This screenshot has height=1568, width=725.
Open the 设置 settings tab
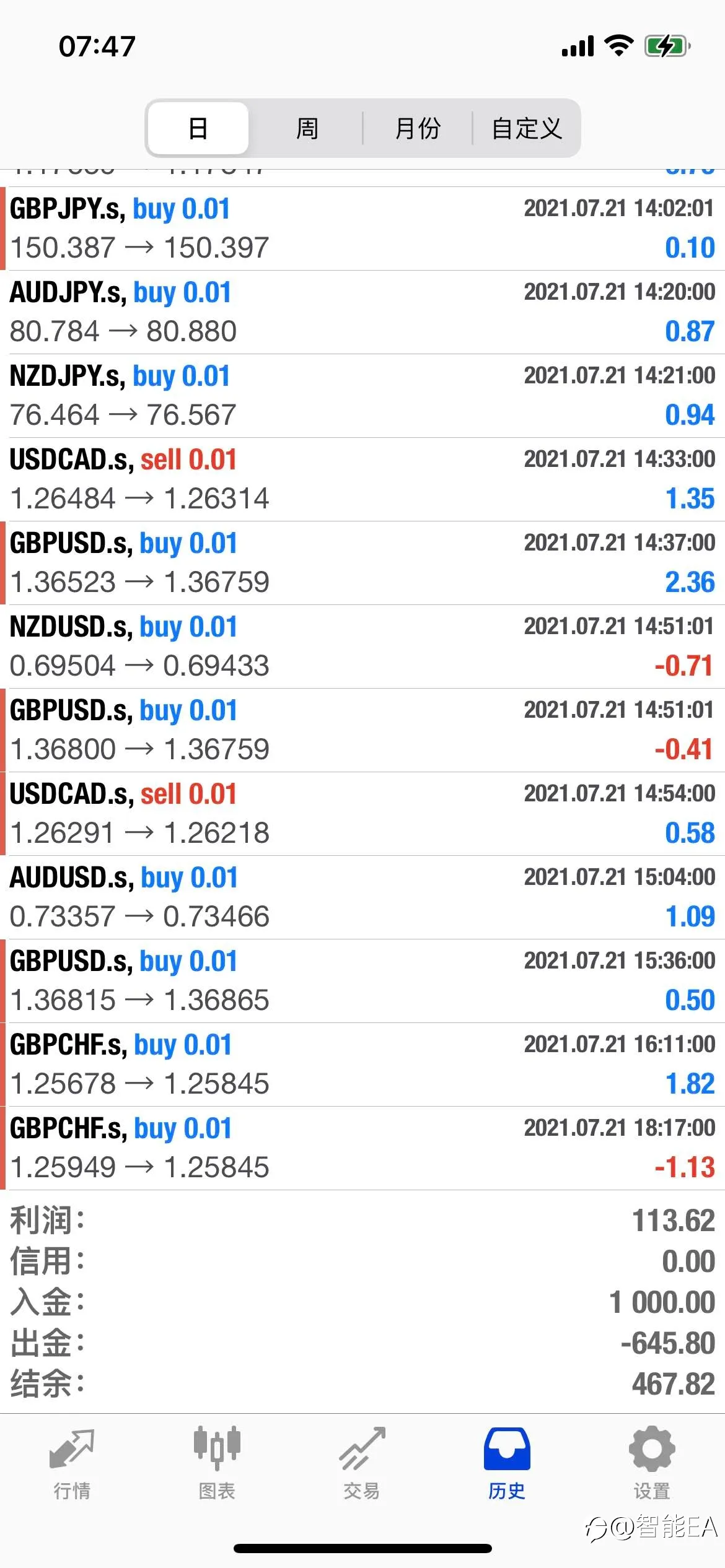652,1465
